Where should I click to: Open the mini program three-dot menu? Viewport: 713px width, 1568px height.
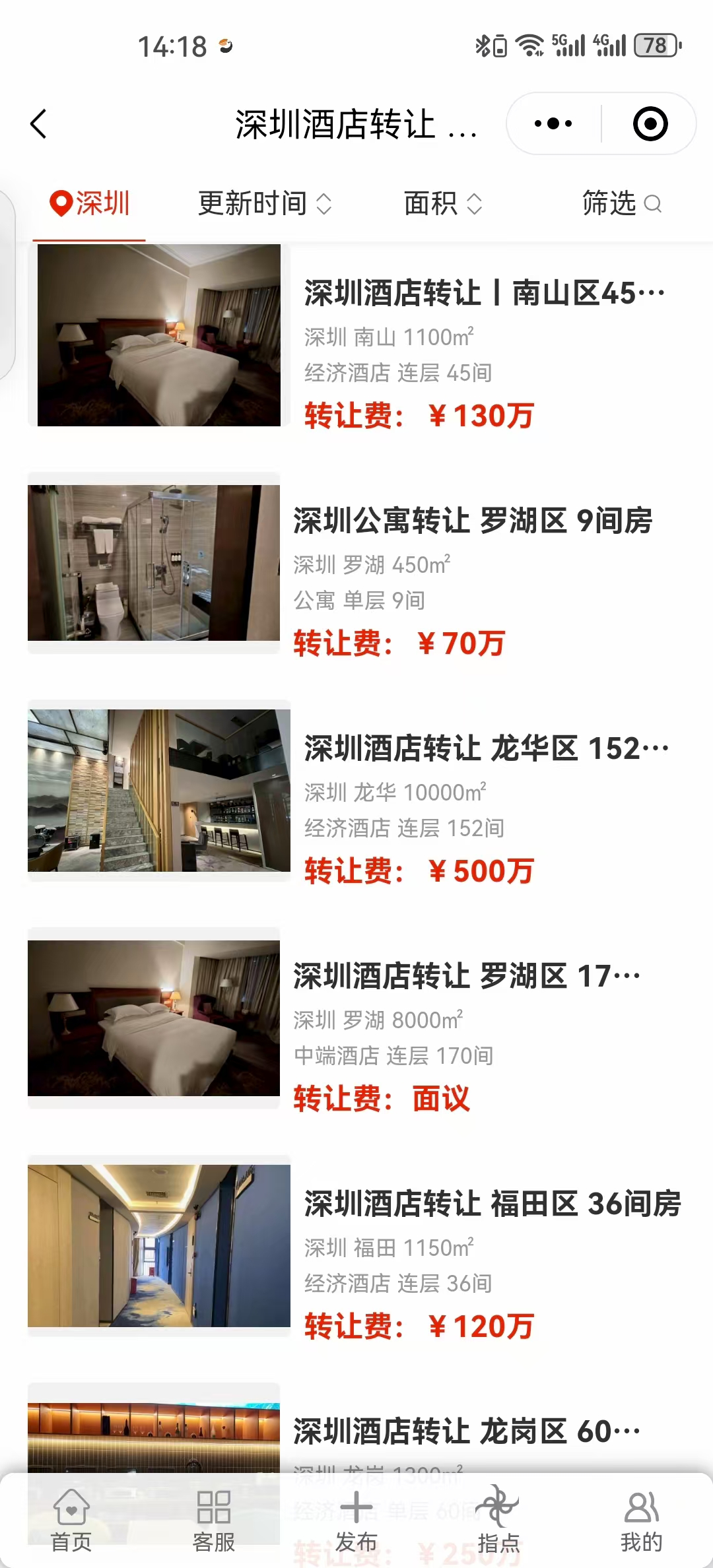[553, 124]
